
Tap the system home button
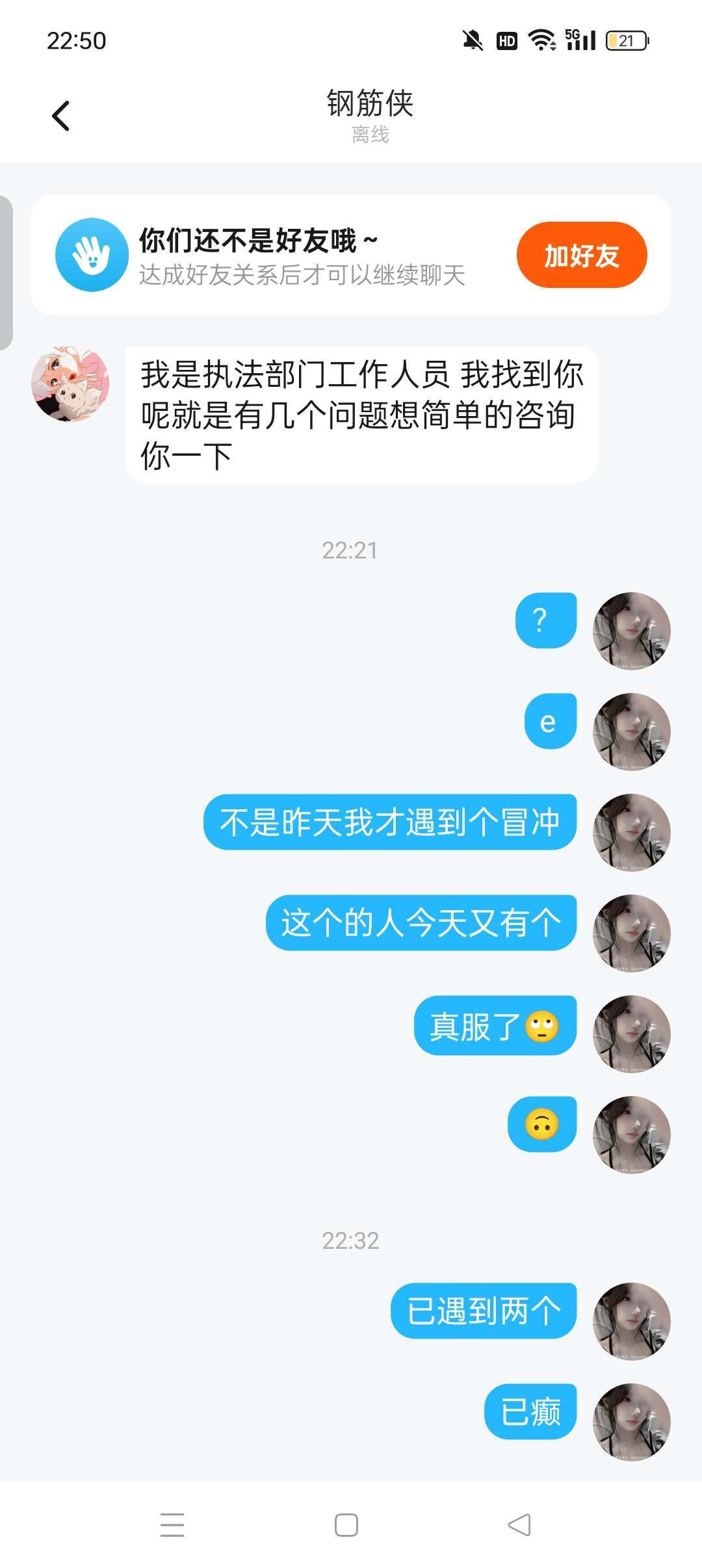pyautogui.click(x=346, y=1524)
